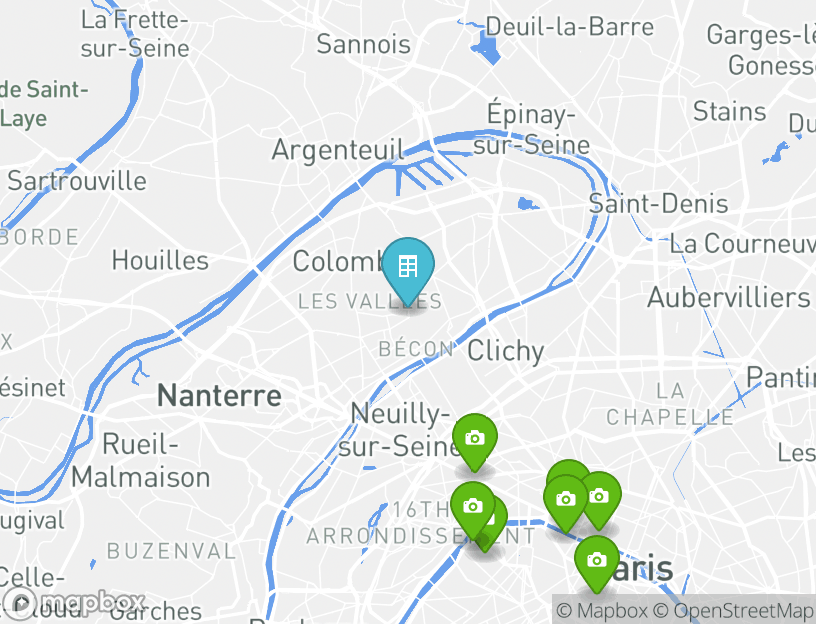Select the camera pin next to Paris label
The width and height of the screenshot is (816, 624).
(597, 560)
